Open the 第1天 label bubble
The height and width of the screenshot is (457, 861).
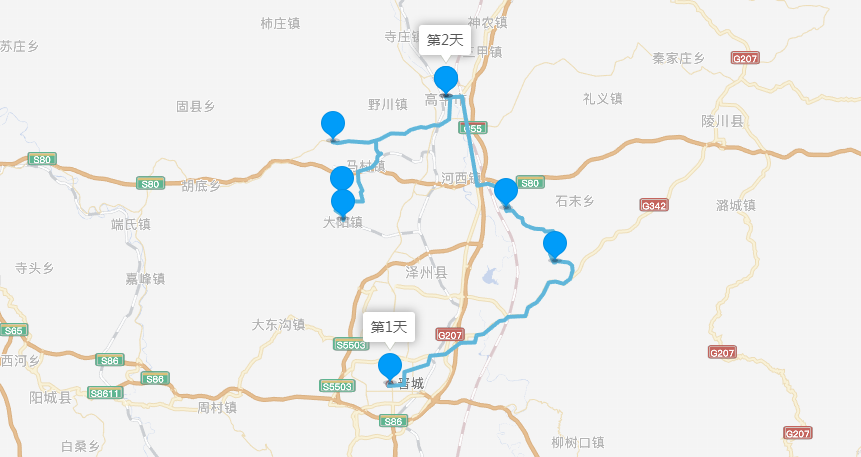tap(390, 327)
